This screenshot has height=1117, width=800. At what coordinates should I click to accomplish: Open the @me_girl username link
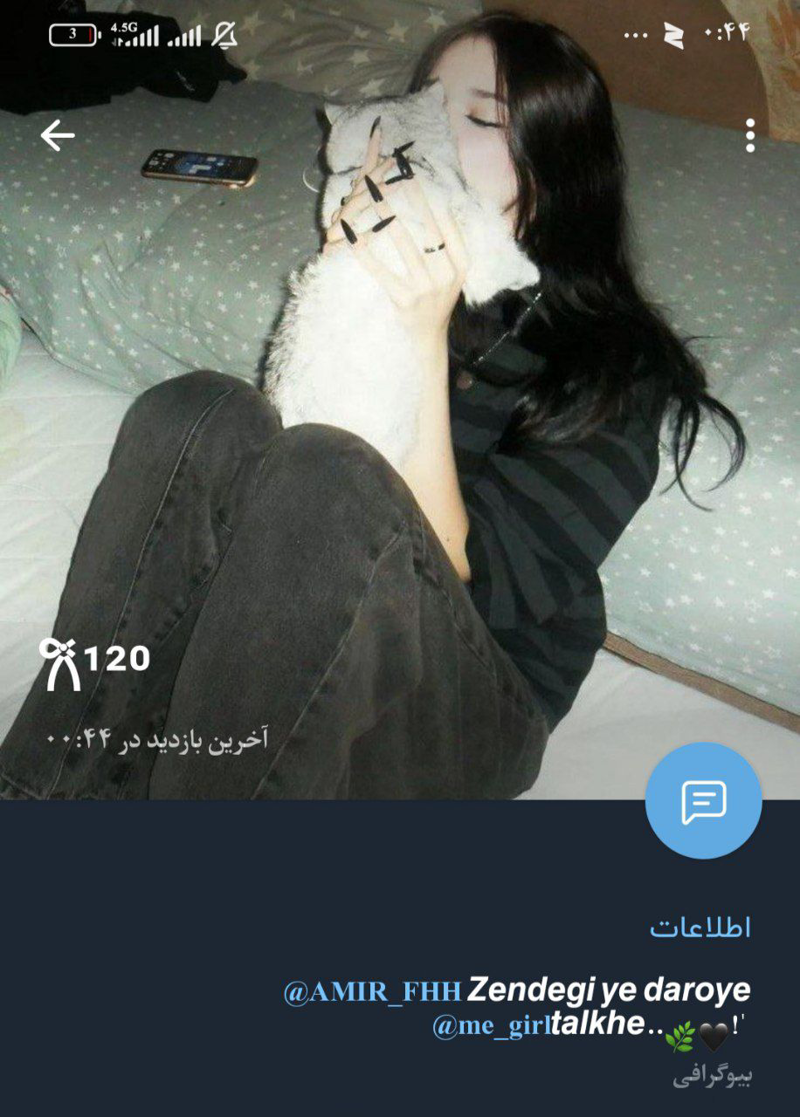[491, 1028]
